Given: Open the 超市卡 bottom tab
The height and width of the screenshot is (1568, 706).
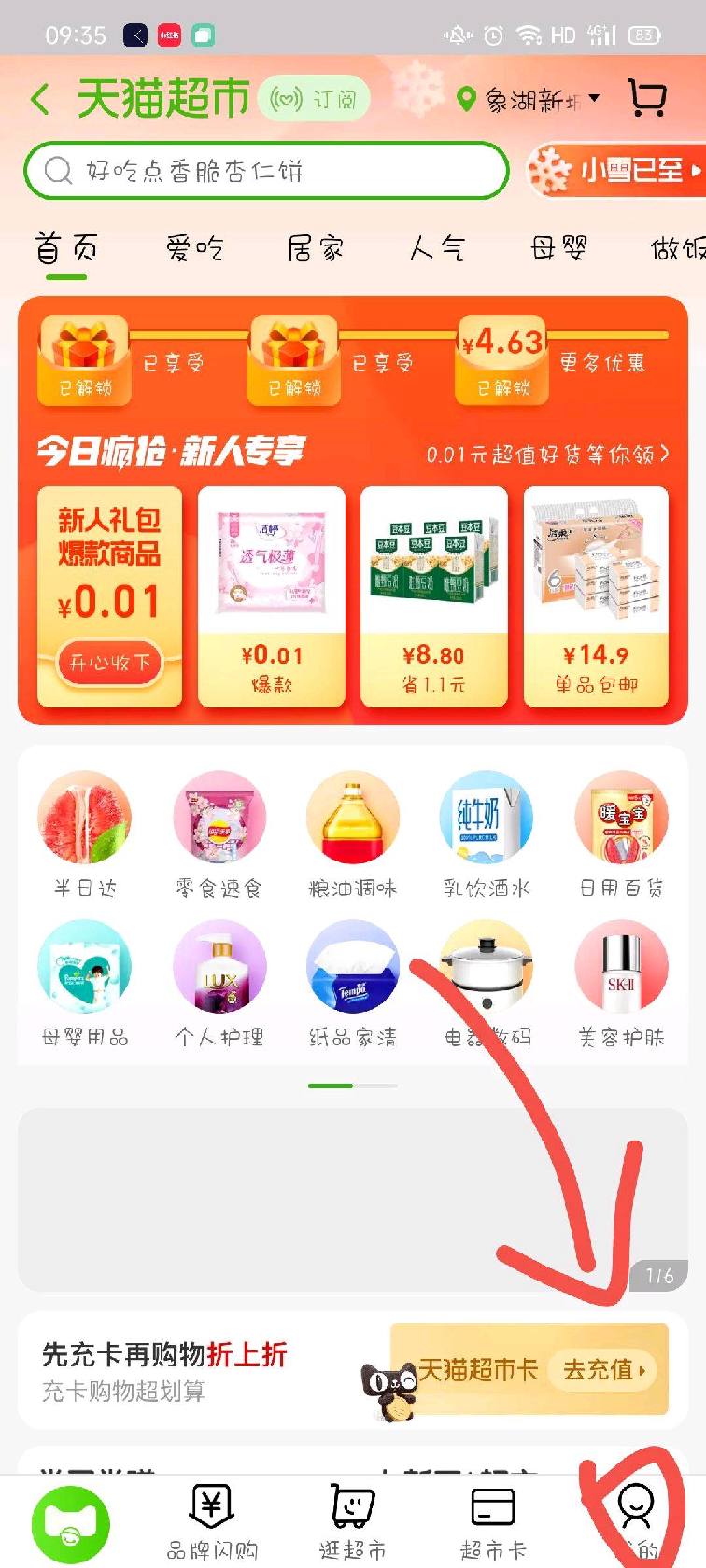Looking at the screenshot, I should (x=493, y=1522).
